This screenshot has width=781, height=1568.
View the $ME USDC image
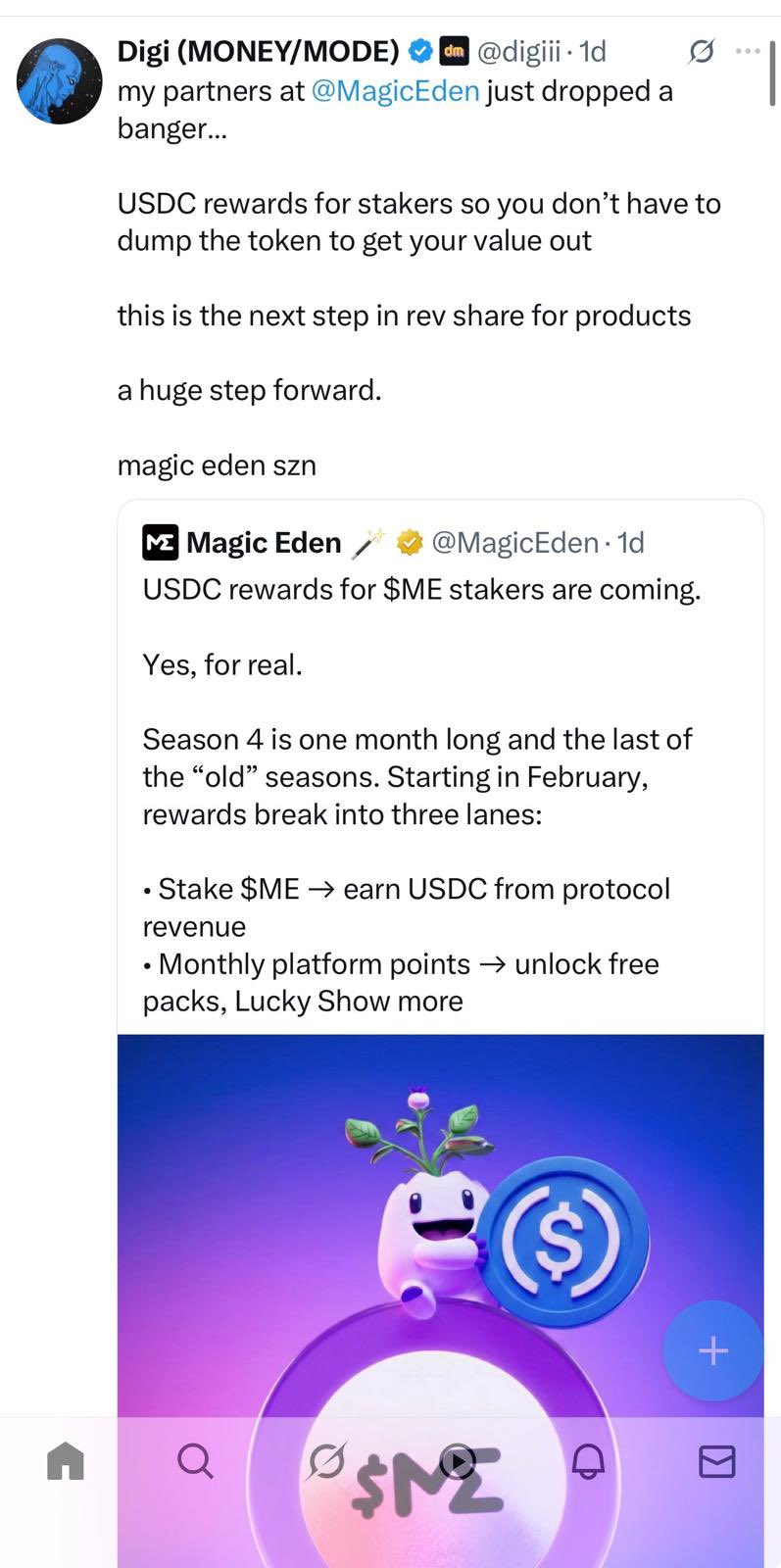[440, 1225]
